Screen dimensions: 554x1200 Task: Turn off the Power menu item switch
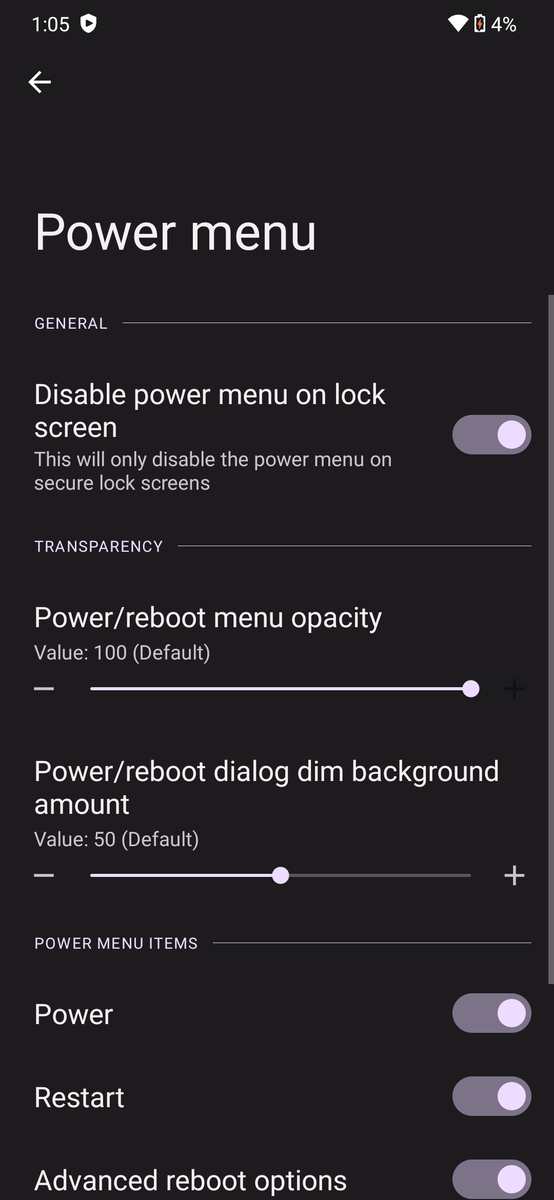pyautogui.click(x=491, y=1014)
